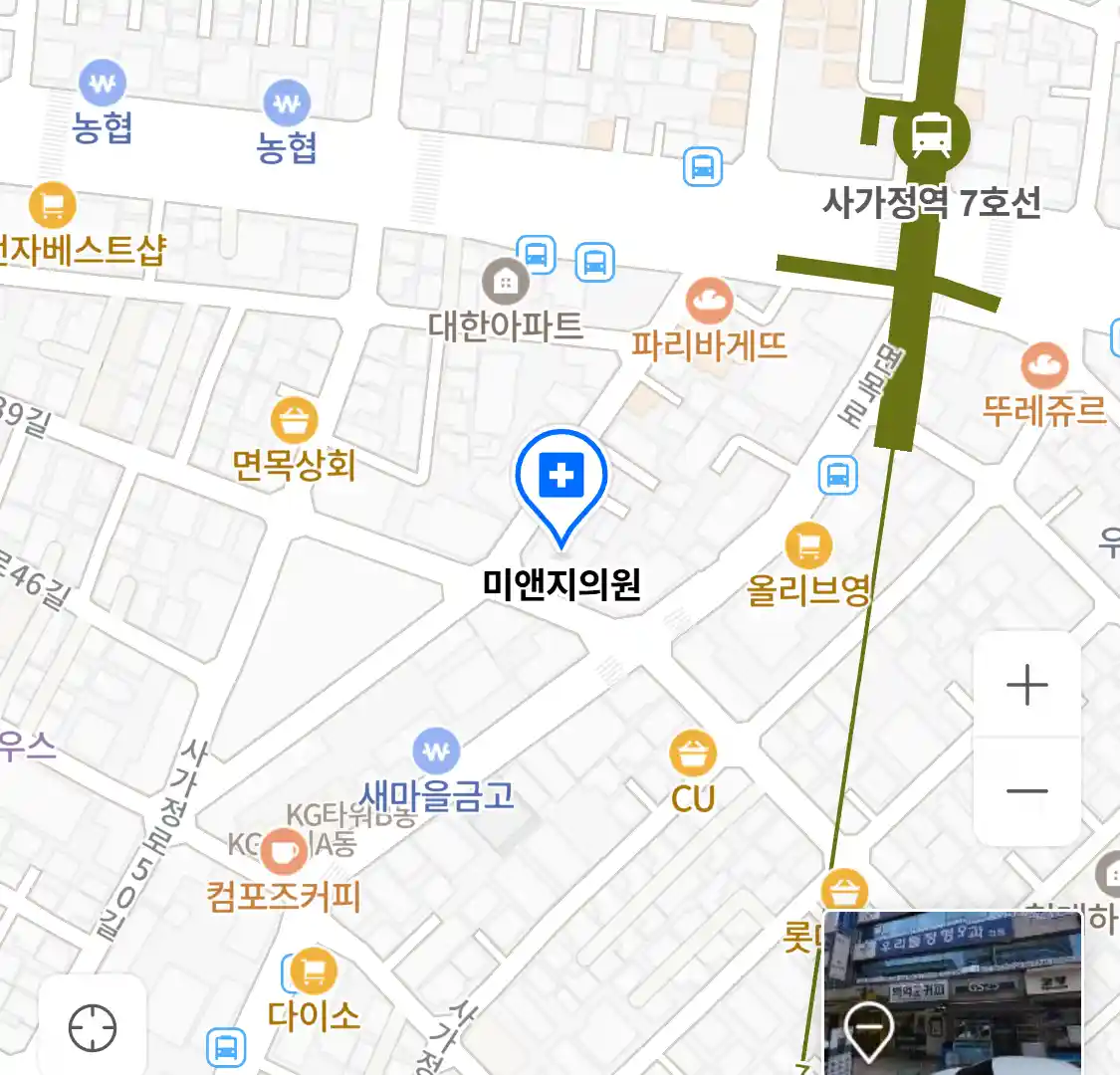1120x1075 pixels.
Task: Open the 파리바게뜨 bakery marker
Action: pyautogui.click(x=709, y=302)
